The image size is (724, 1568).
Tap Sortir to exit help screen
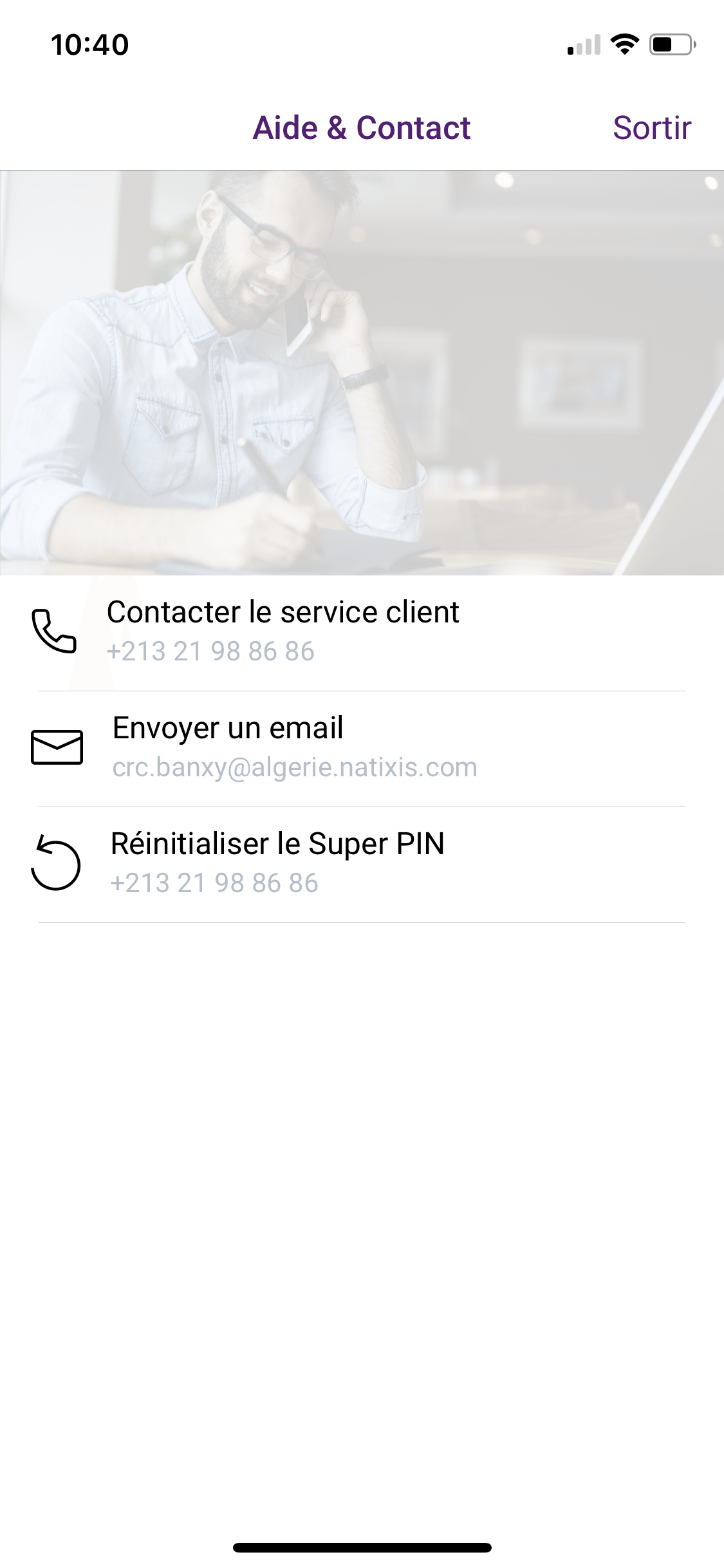[x=651, y=127]
